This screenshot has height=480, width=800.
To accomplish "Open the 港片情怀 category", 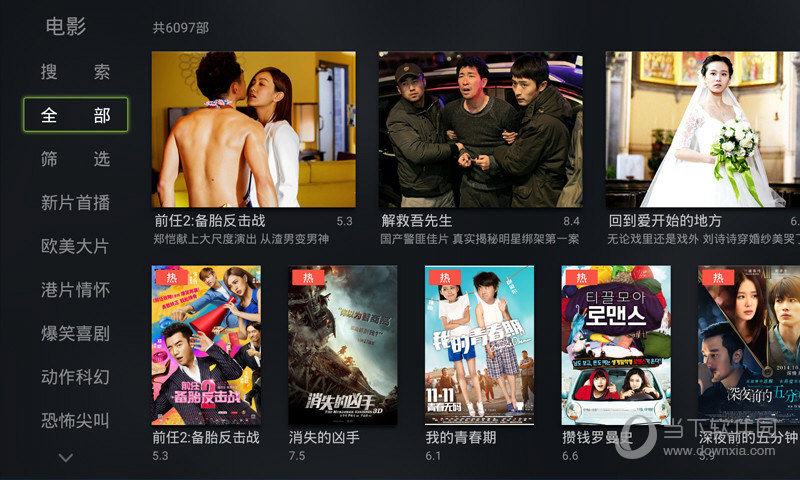I will click(75, 290).
